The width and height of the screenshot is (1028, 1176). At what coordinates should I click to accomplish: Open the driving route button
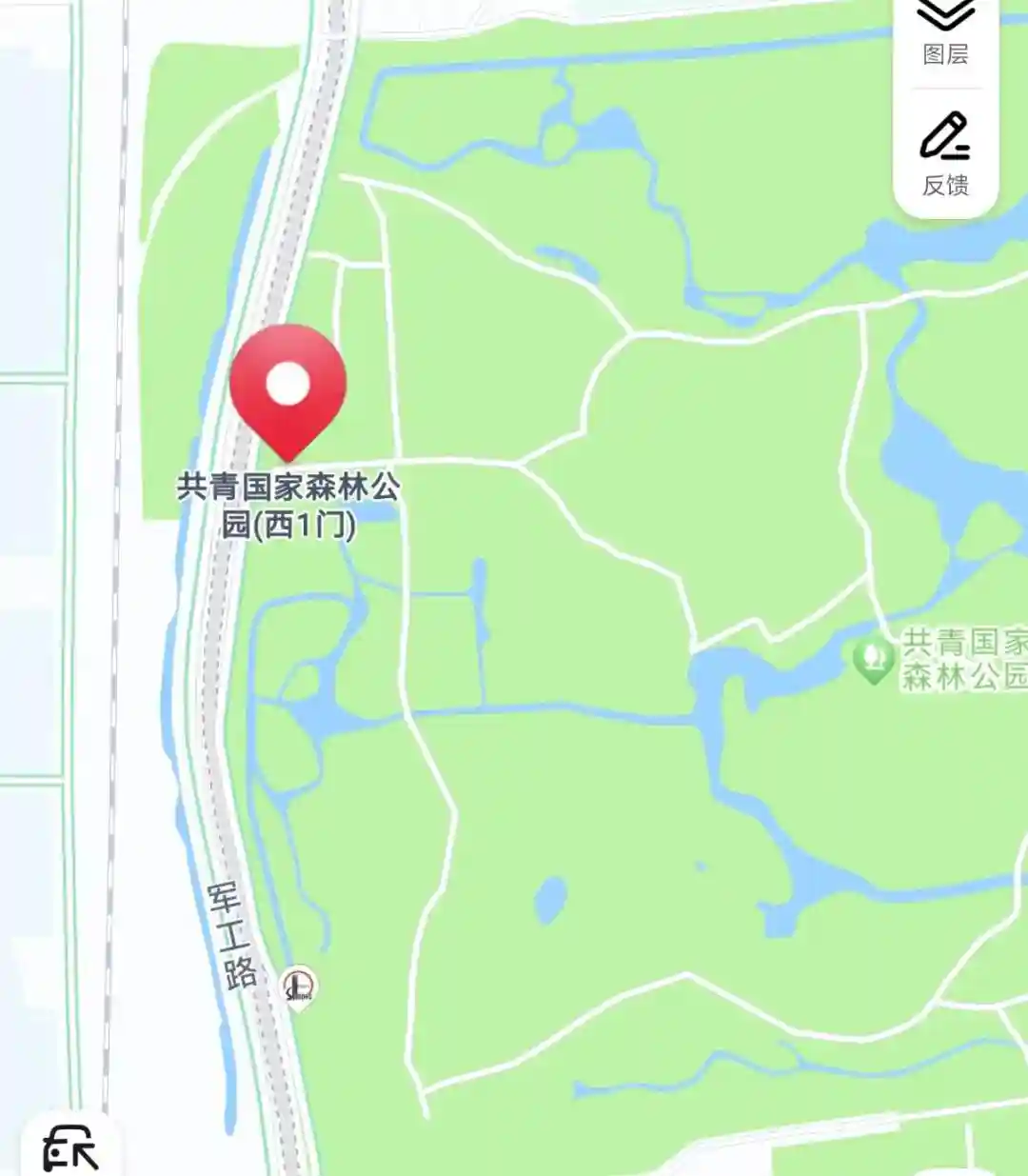[x=71, y=1147]
